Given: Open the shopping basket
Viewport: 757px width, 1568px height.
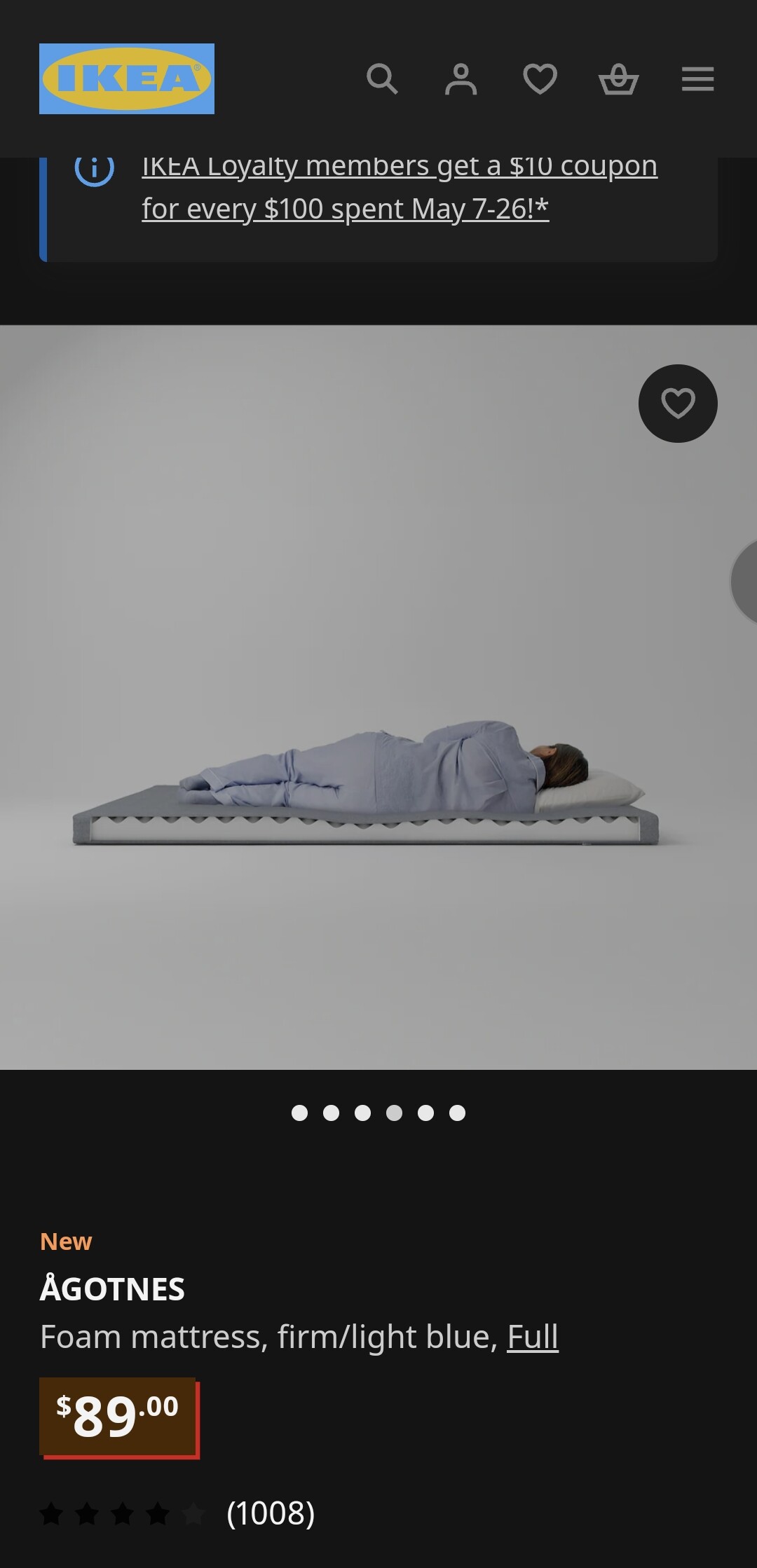Looking at the screenshot, I should click(x=618, y=78).
